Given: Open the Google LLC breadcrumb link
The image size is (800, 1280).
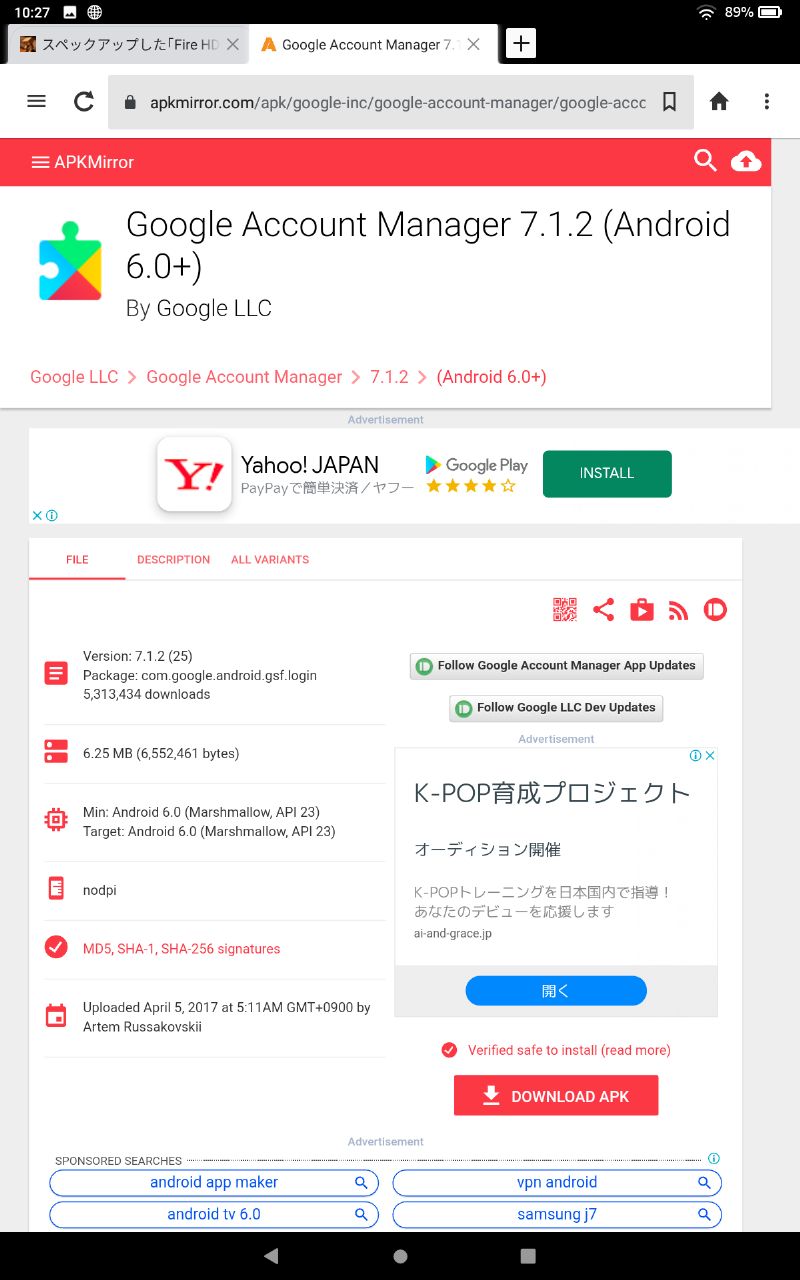Looking at the screenshot, I should [74, 377].
